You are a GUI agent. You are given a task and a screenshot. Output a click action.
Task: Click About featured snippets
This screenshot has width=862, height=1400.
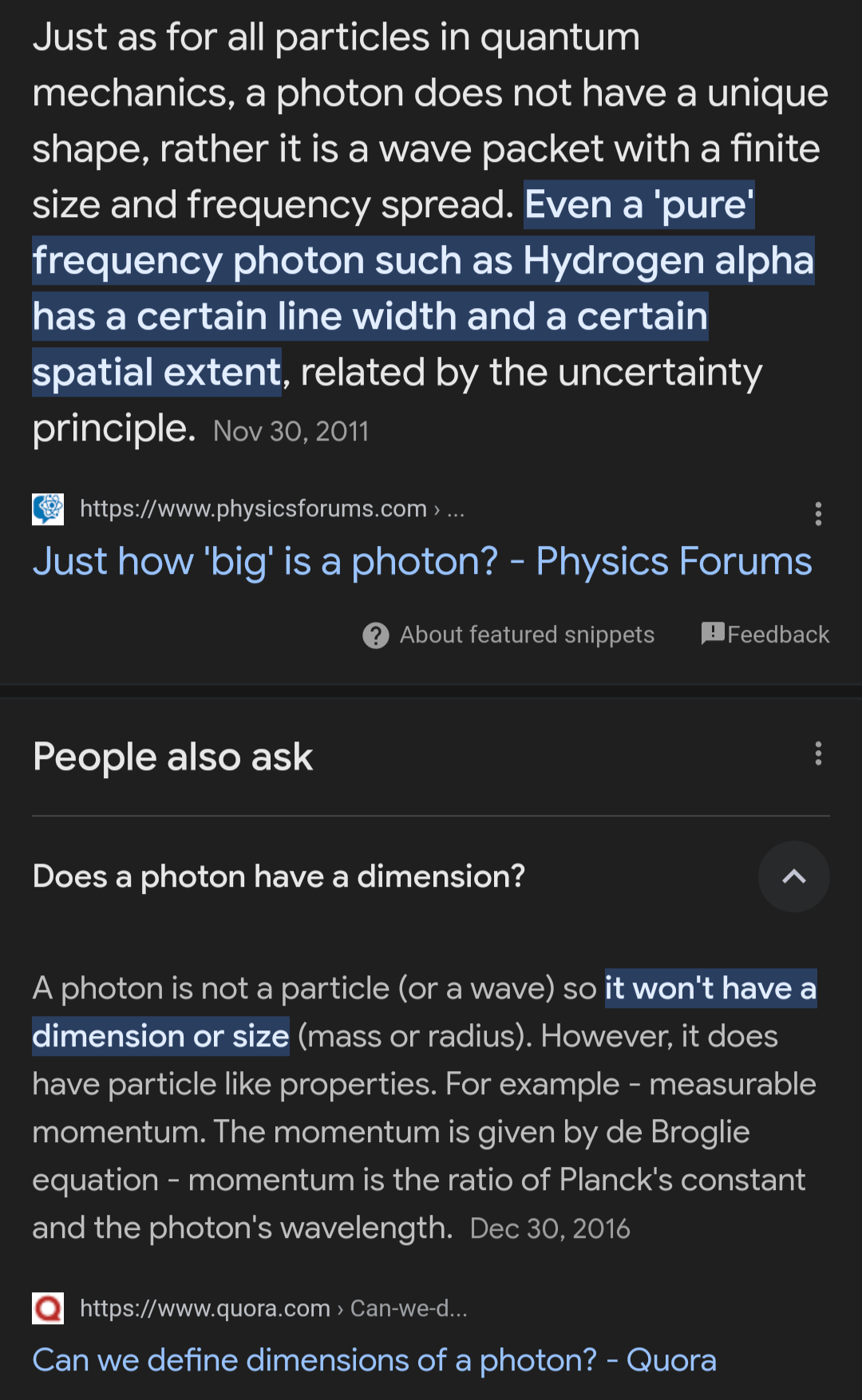[x=527, y=635]
